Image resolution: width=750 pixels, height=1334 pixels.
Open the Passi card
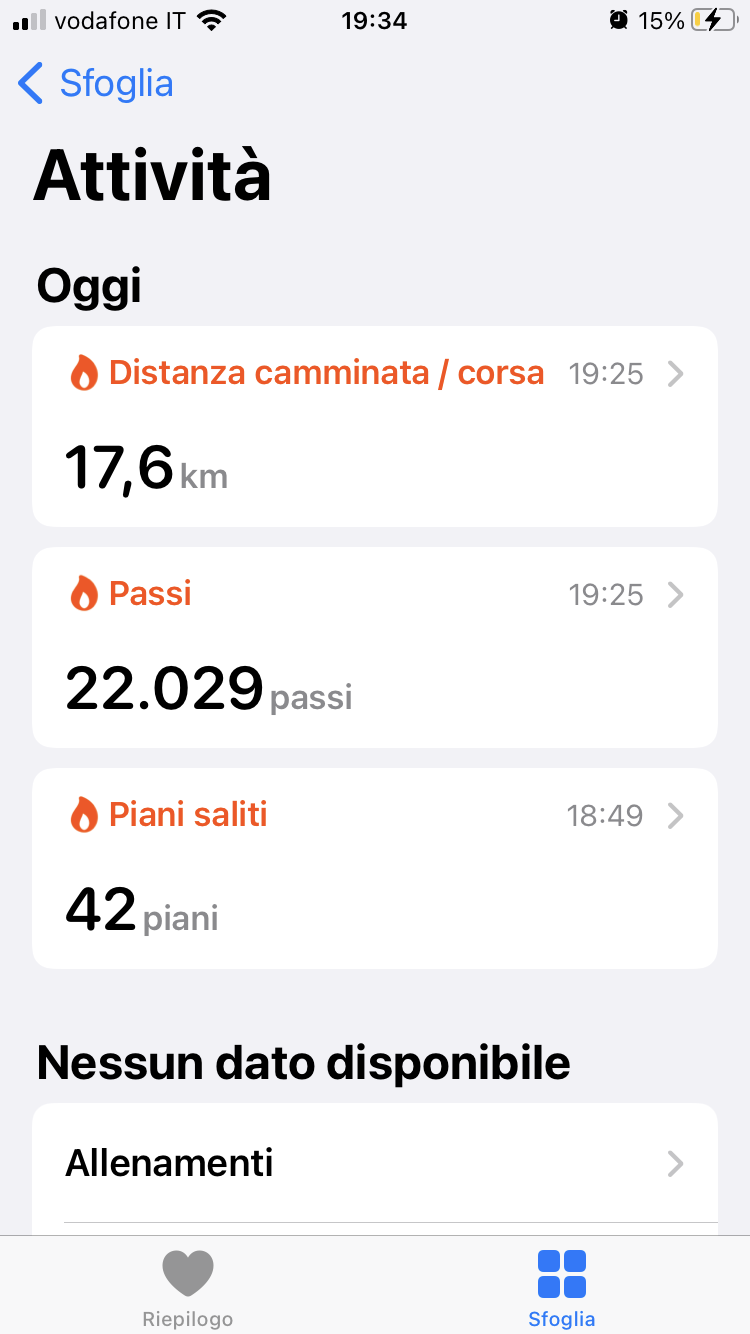[375, 647]
